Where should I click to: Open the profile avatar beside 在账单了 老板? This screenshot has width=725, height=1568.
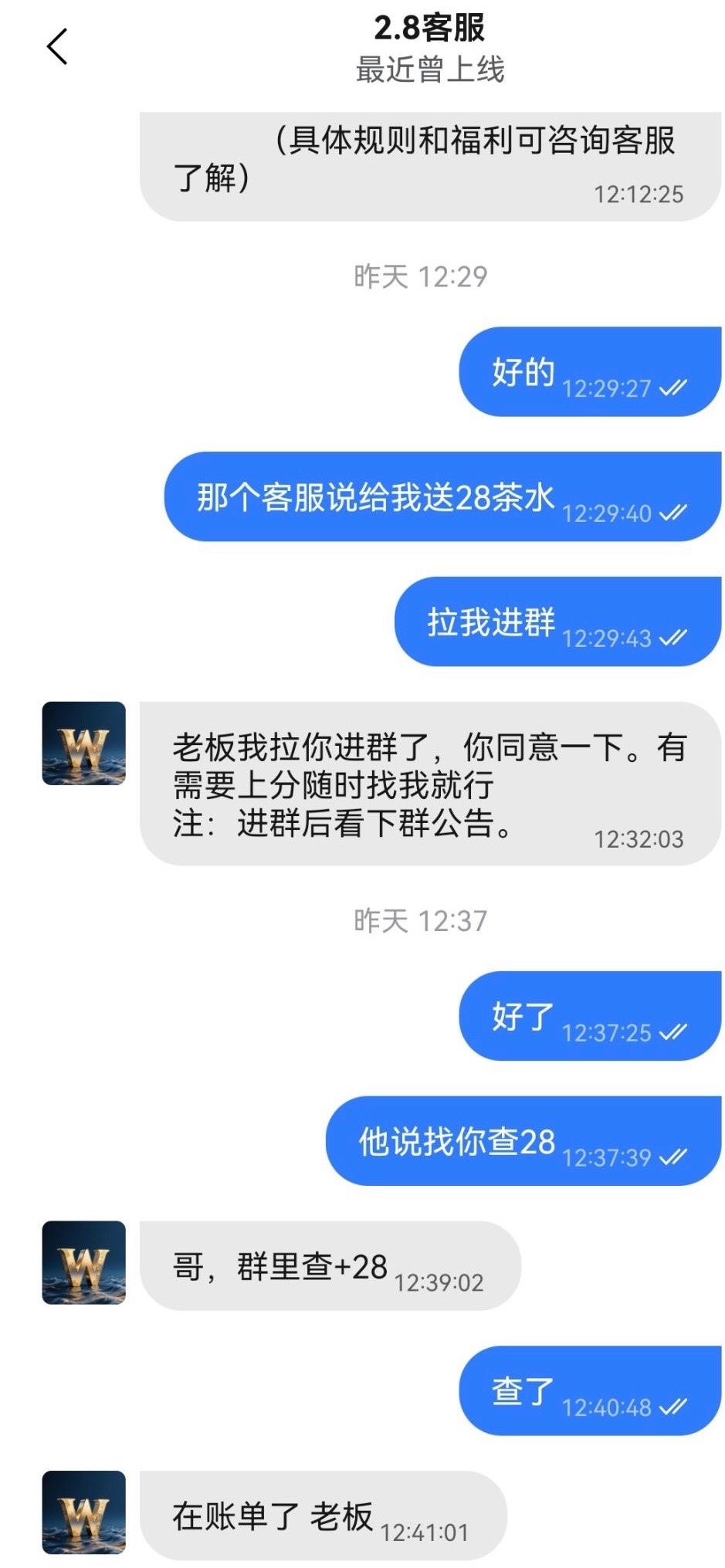click(x=83, y=1512)
